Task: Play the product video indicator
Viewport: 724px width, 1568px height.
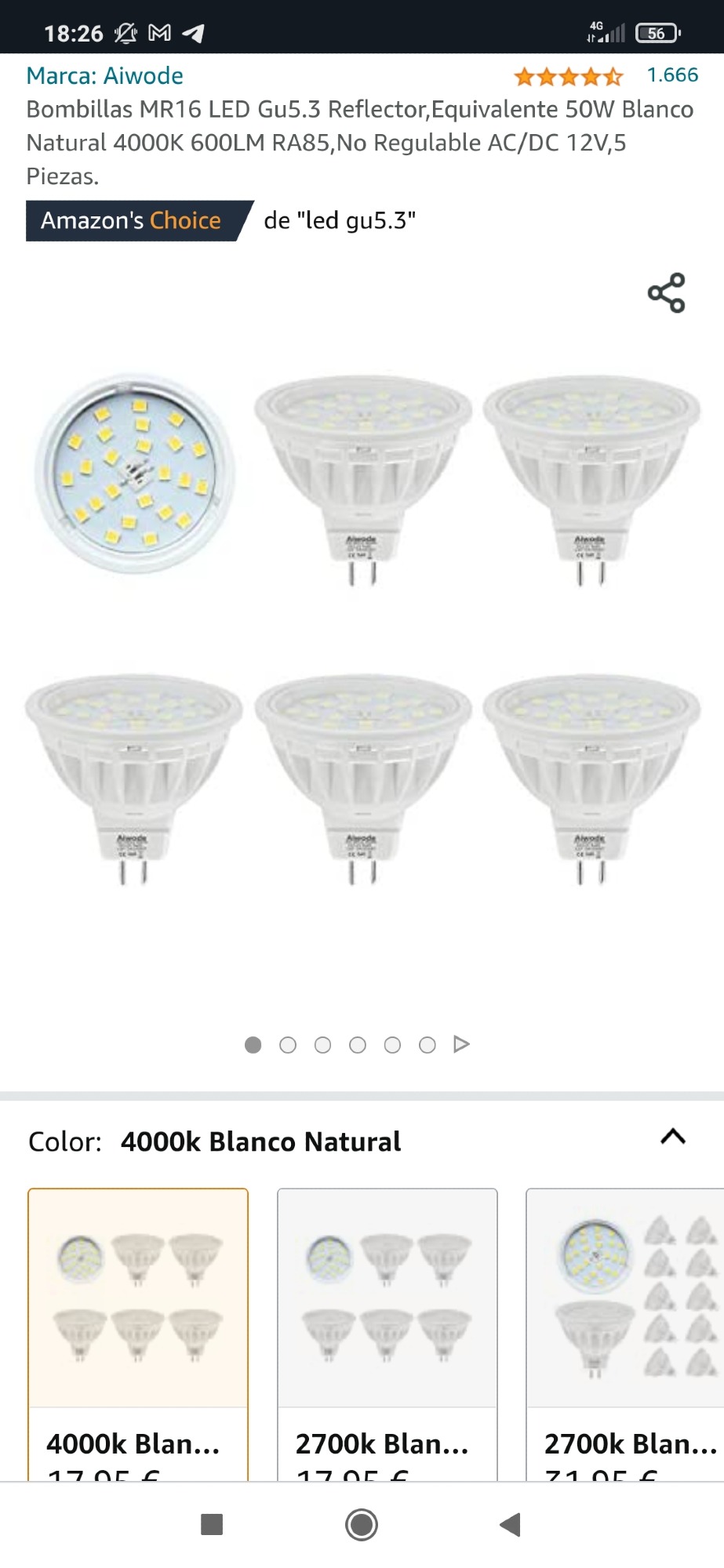Action: tap(461, 1044)
